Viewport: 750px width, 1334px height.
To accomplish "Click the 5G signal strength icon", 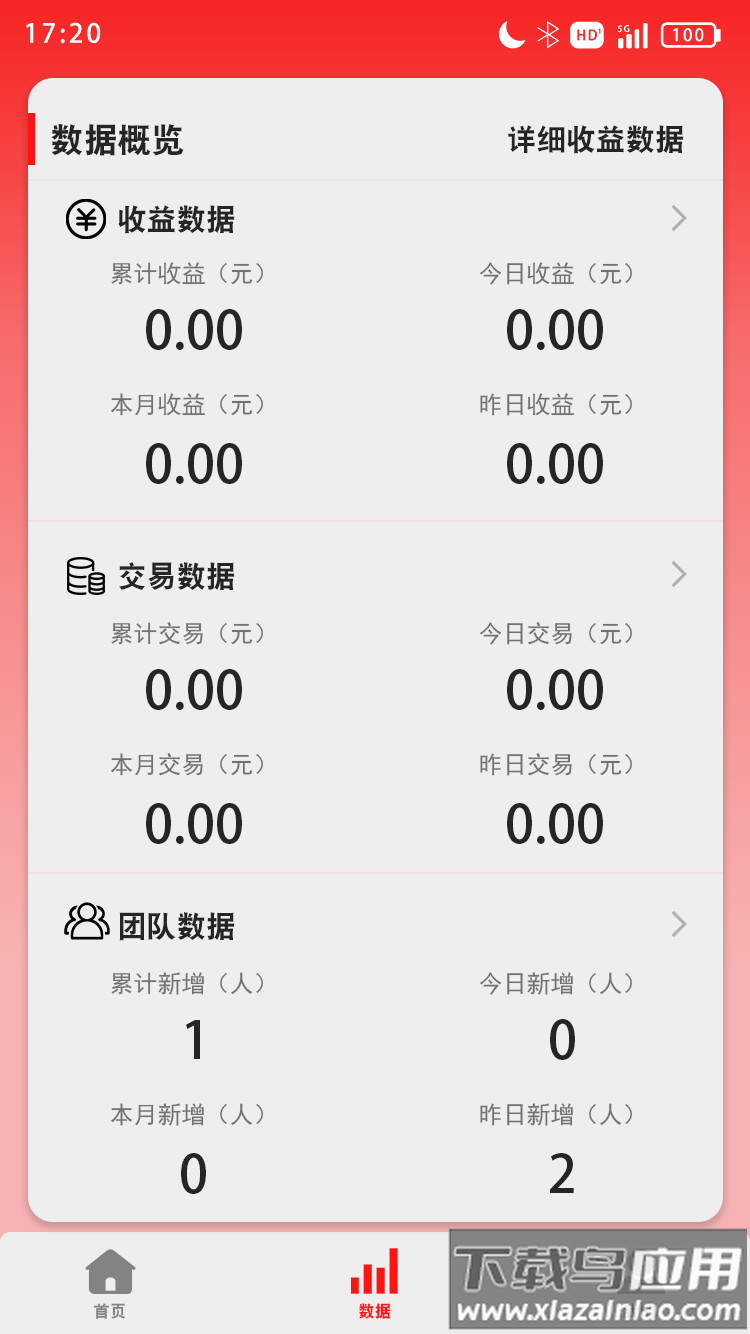I will tap(633, 33).
